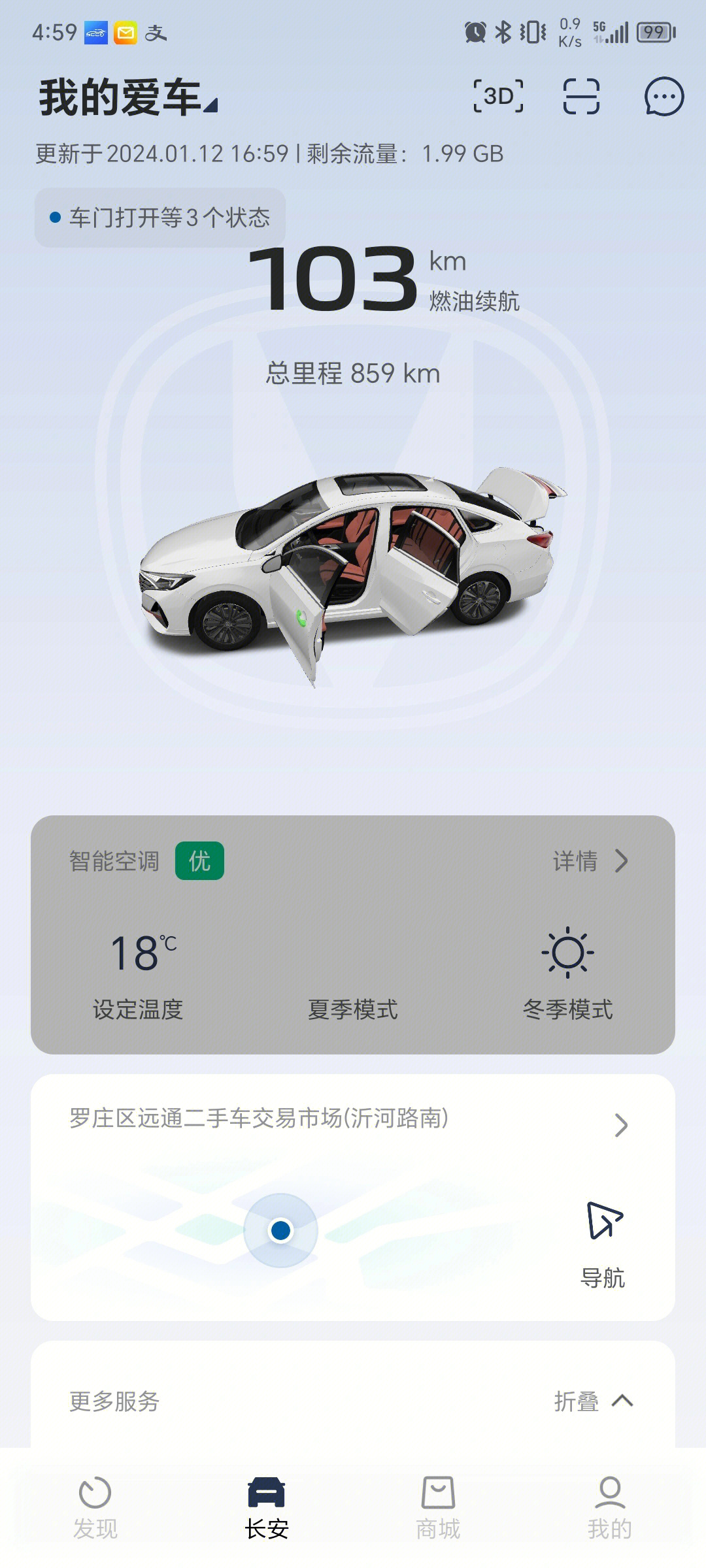This screenshot has height=1568, width=706.
Task: Open the messages chat bubble
Action: (664, 97)
